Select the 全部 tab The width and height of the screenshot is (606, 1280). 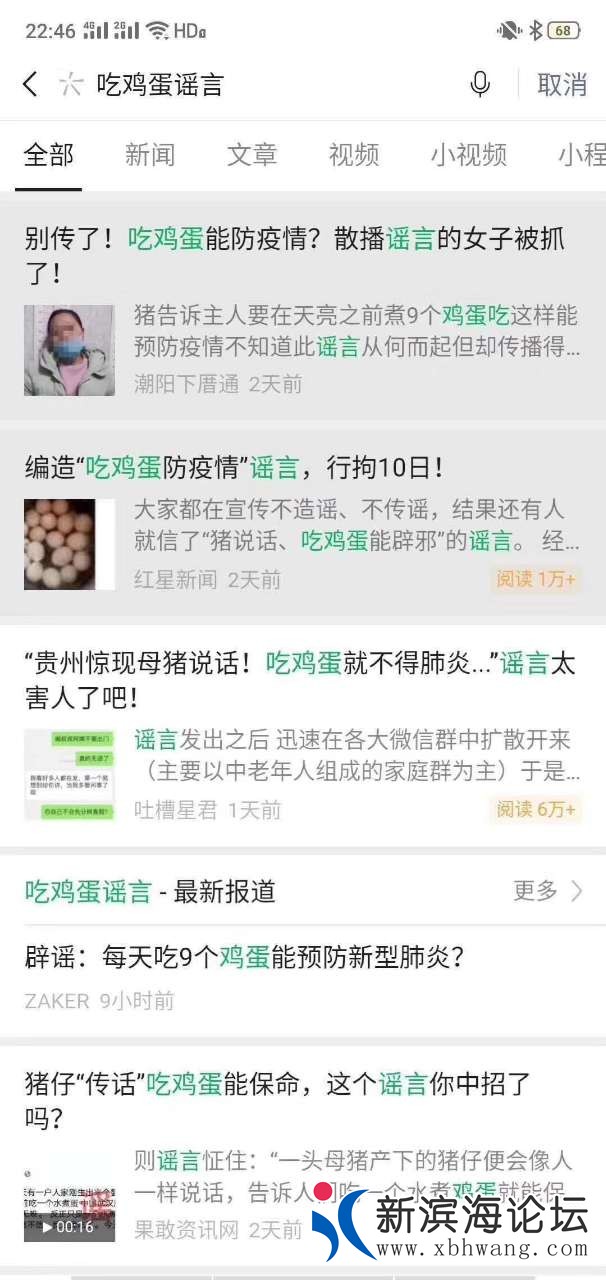point(49,155)
